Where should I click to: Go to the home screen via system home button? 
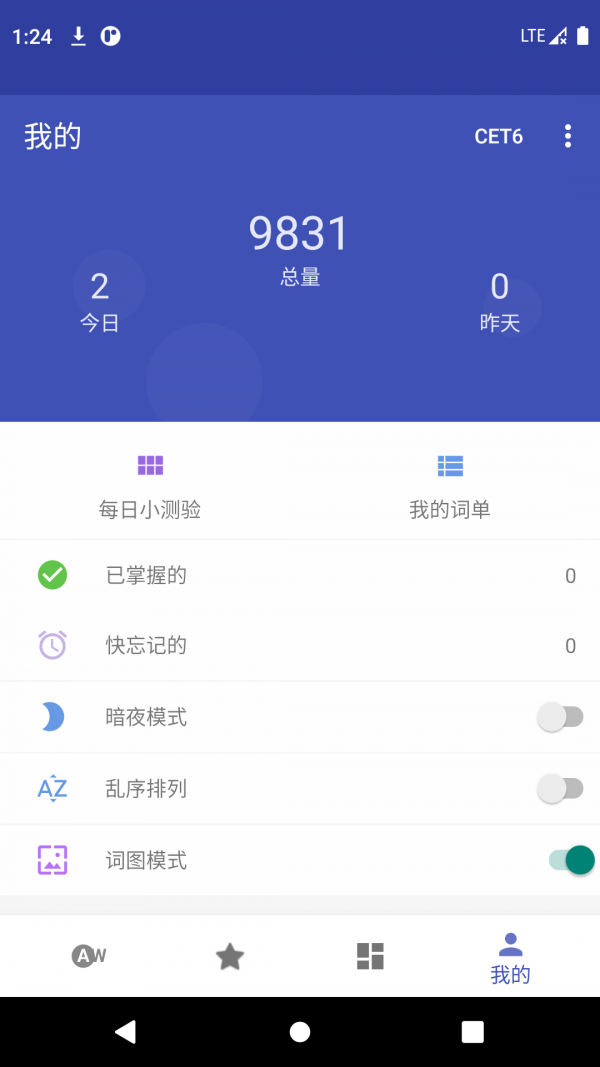[x=300, y=1032]
